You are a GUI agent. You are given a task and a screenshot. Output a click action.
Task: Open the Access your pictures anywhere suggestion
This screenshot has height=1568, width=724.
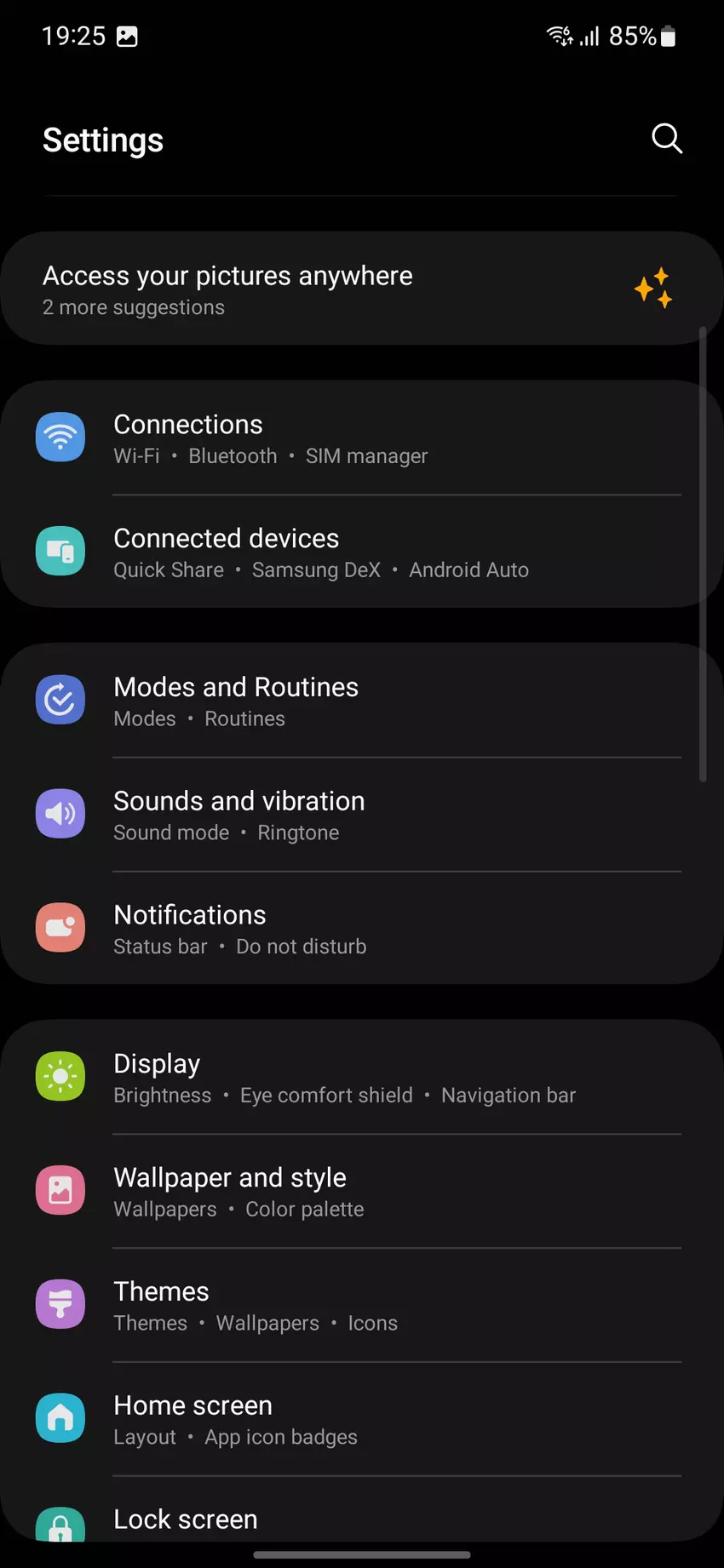[341, 289]
